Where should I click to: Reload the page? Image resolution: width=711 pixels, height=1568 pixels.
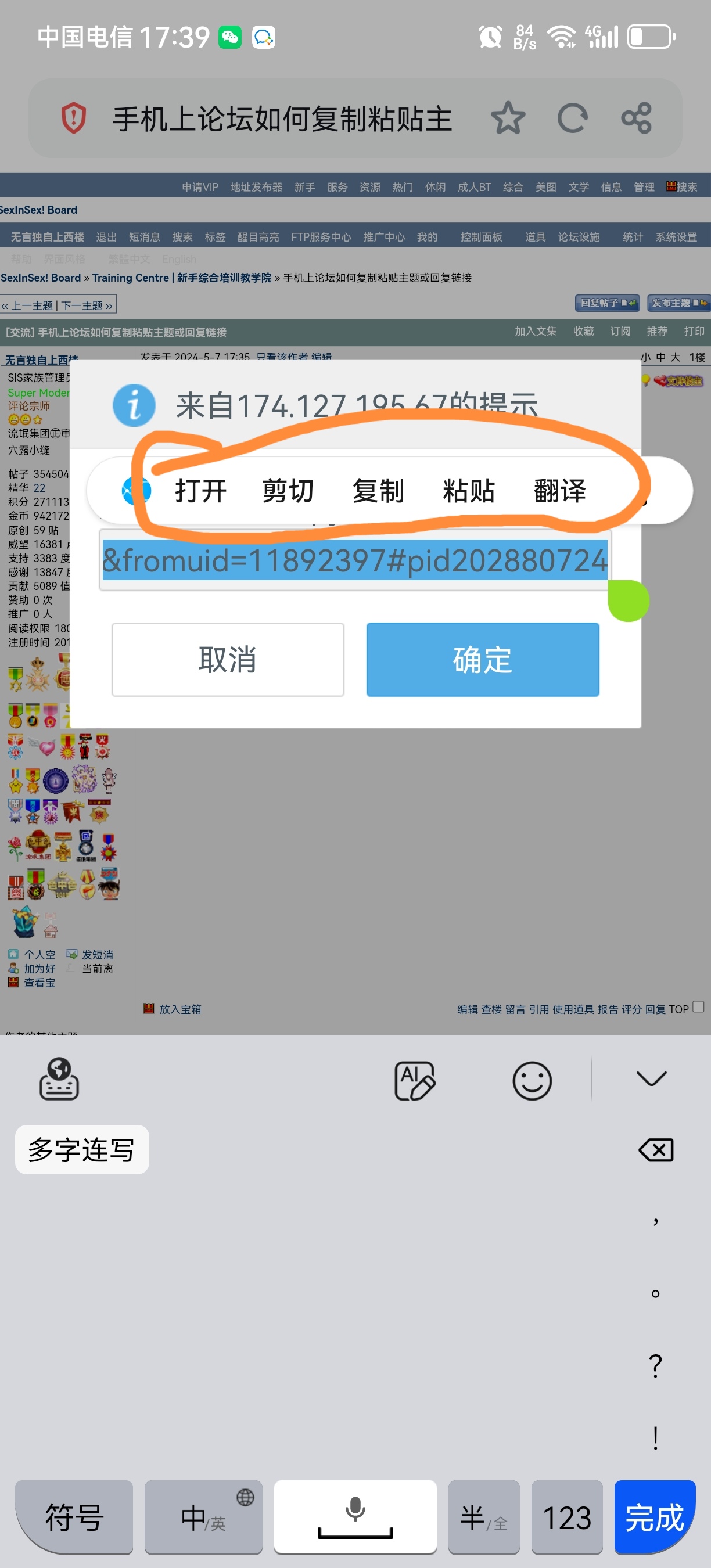coord(572,118)
